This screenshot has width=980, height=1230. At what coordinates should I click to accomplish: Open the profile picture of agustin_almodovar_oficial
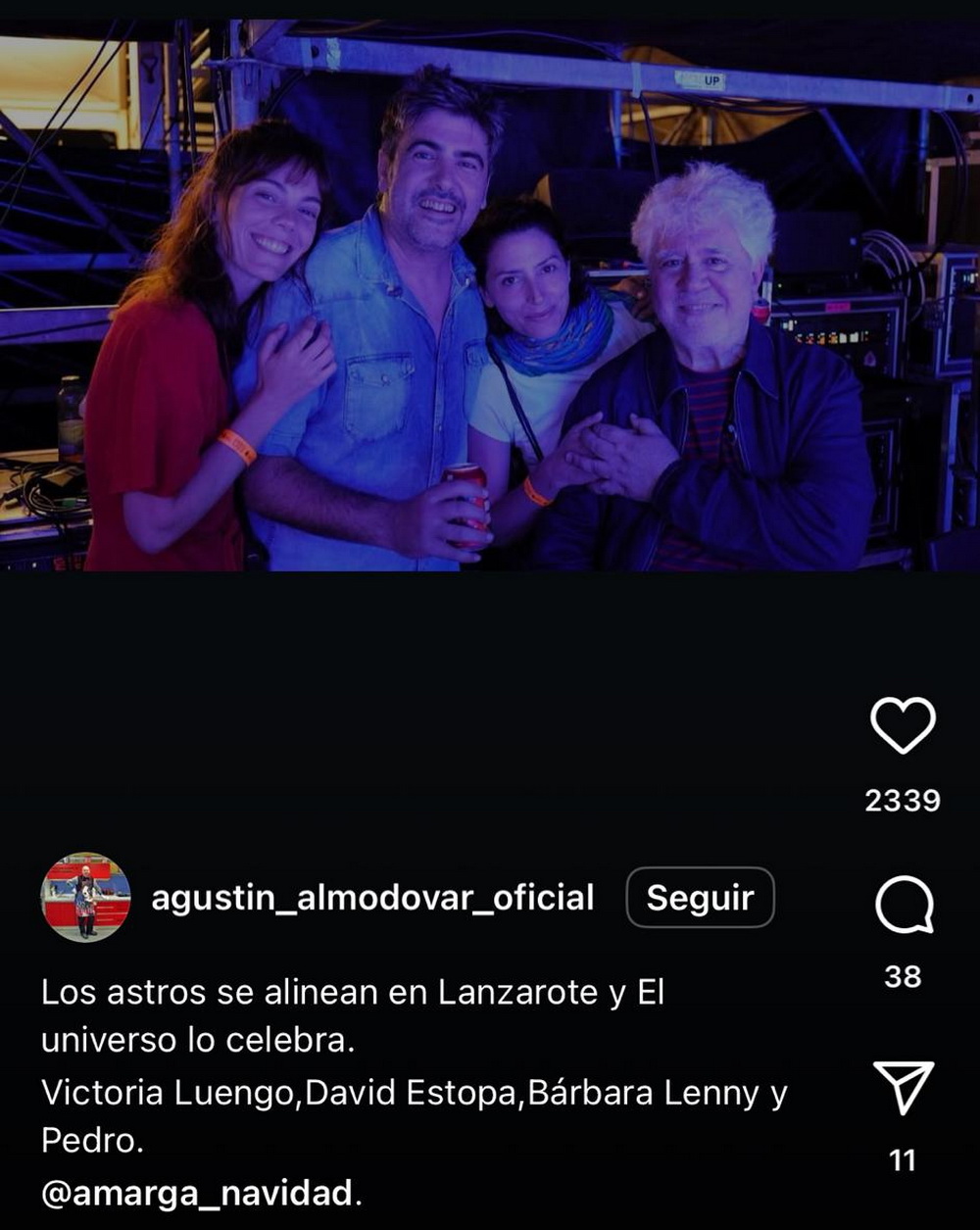tap(85, 898)
